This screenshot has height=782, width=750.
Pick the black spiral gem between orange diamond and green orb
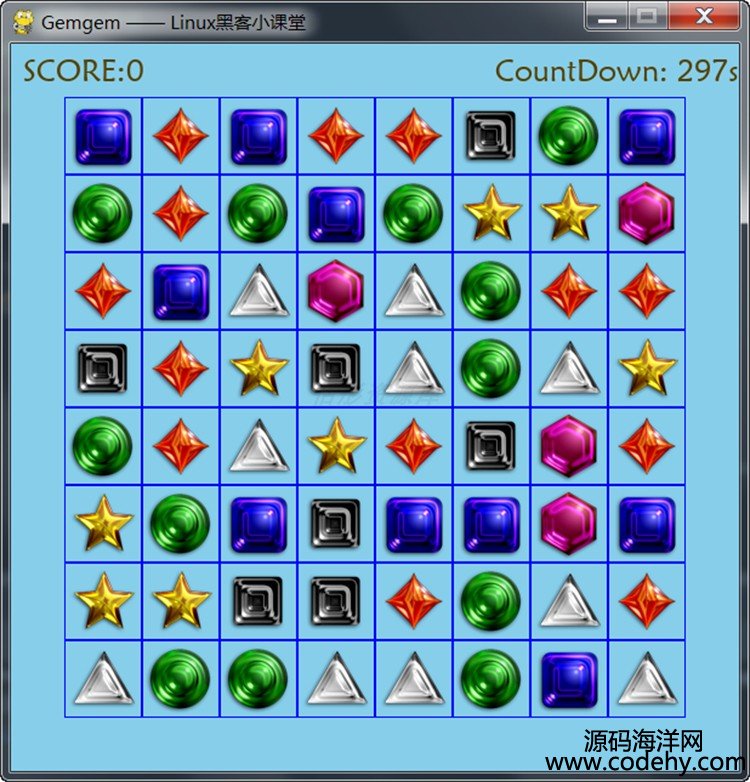[491, 136]
